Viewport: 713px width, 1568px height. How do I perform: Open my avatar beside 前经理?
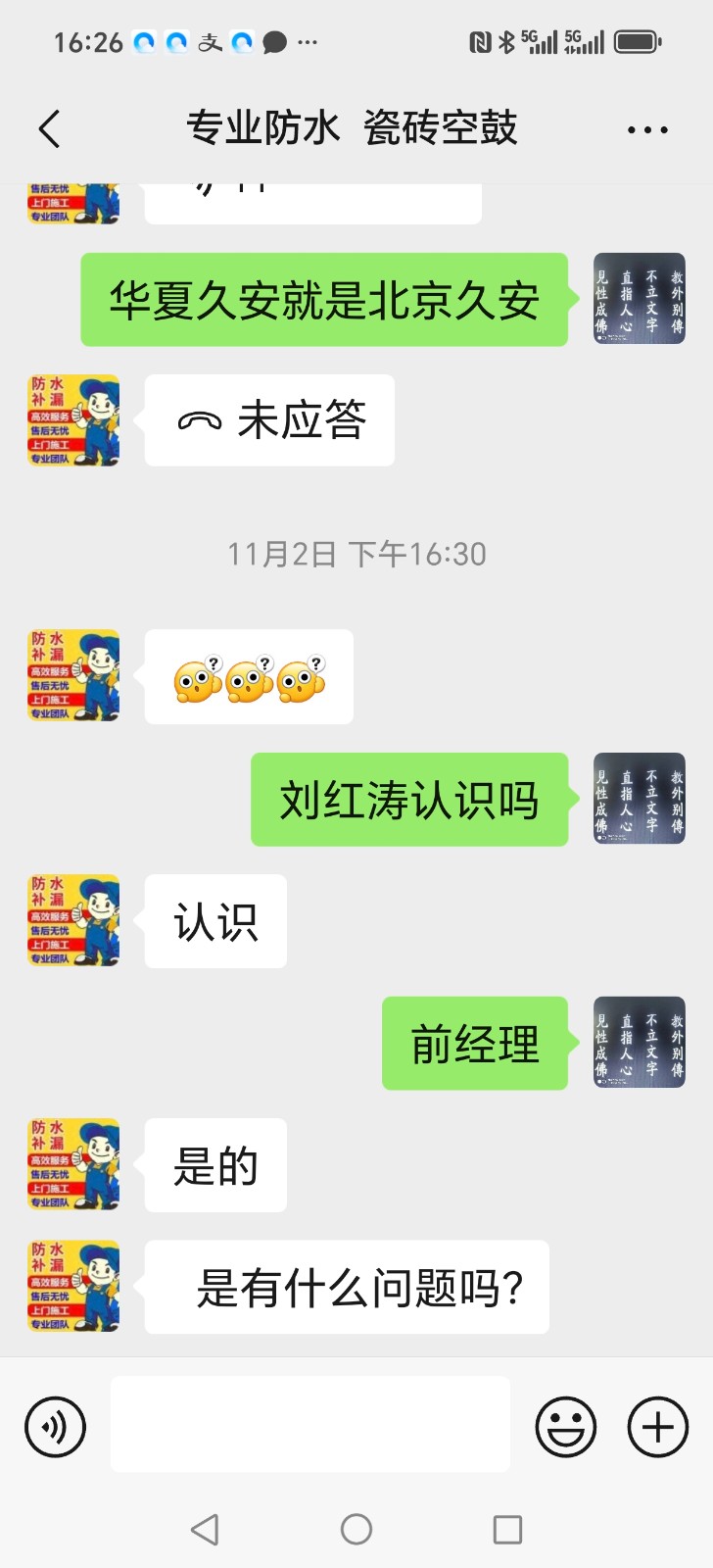tap(640, 1043)
